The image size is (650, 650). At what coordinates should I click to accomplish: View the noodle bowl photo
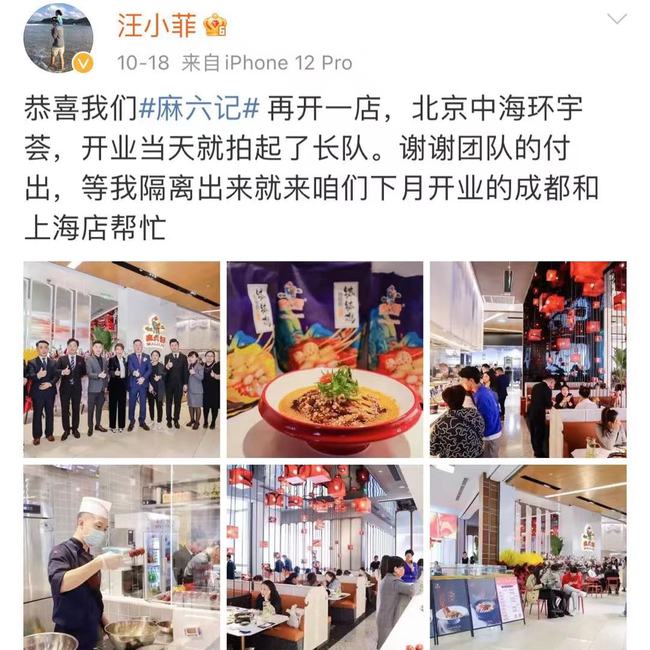(325, 359)
